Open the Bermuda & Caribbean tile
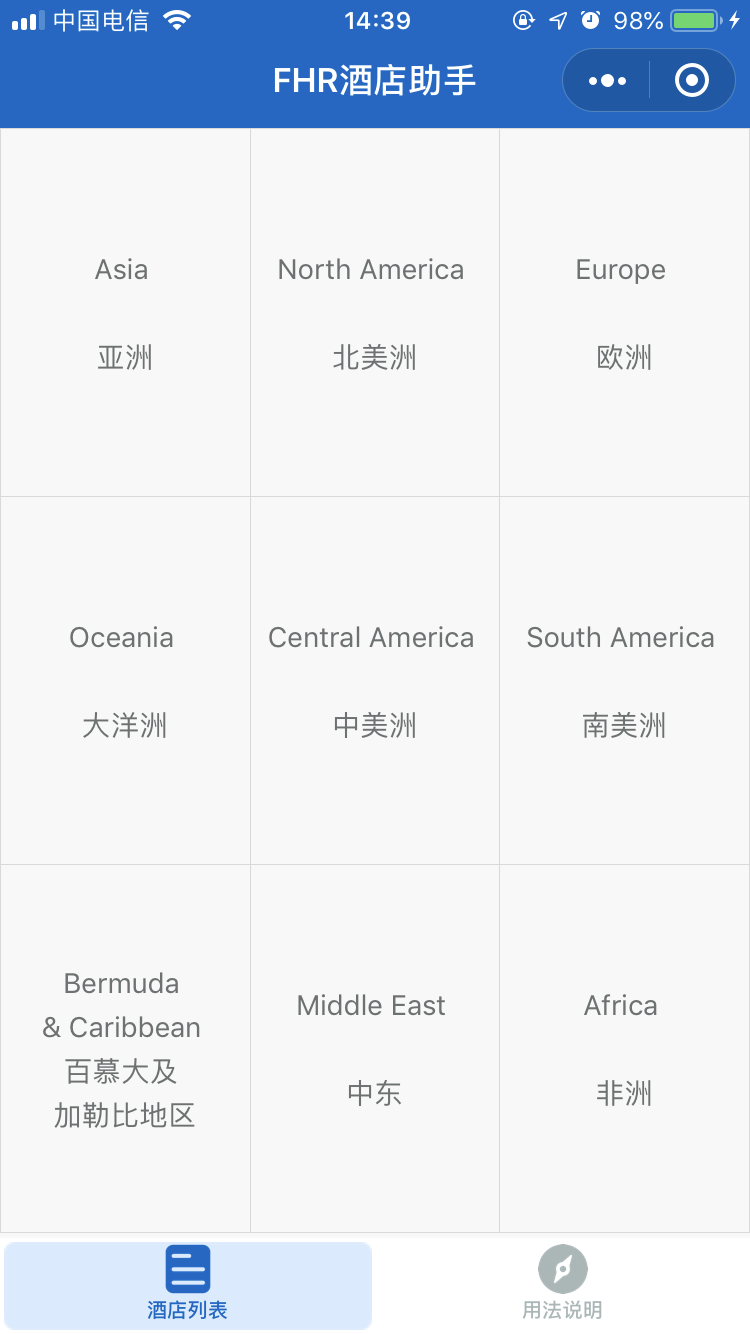 [x=125, y=1048]
